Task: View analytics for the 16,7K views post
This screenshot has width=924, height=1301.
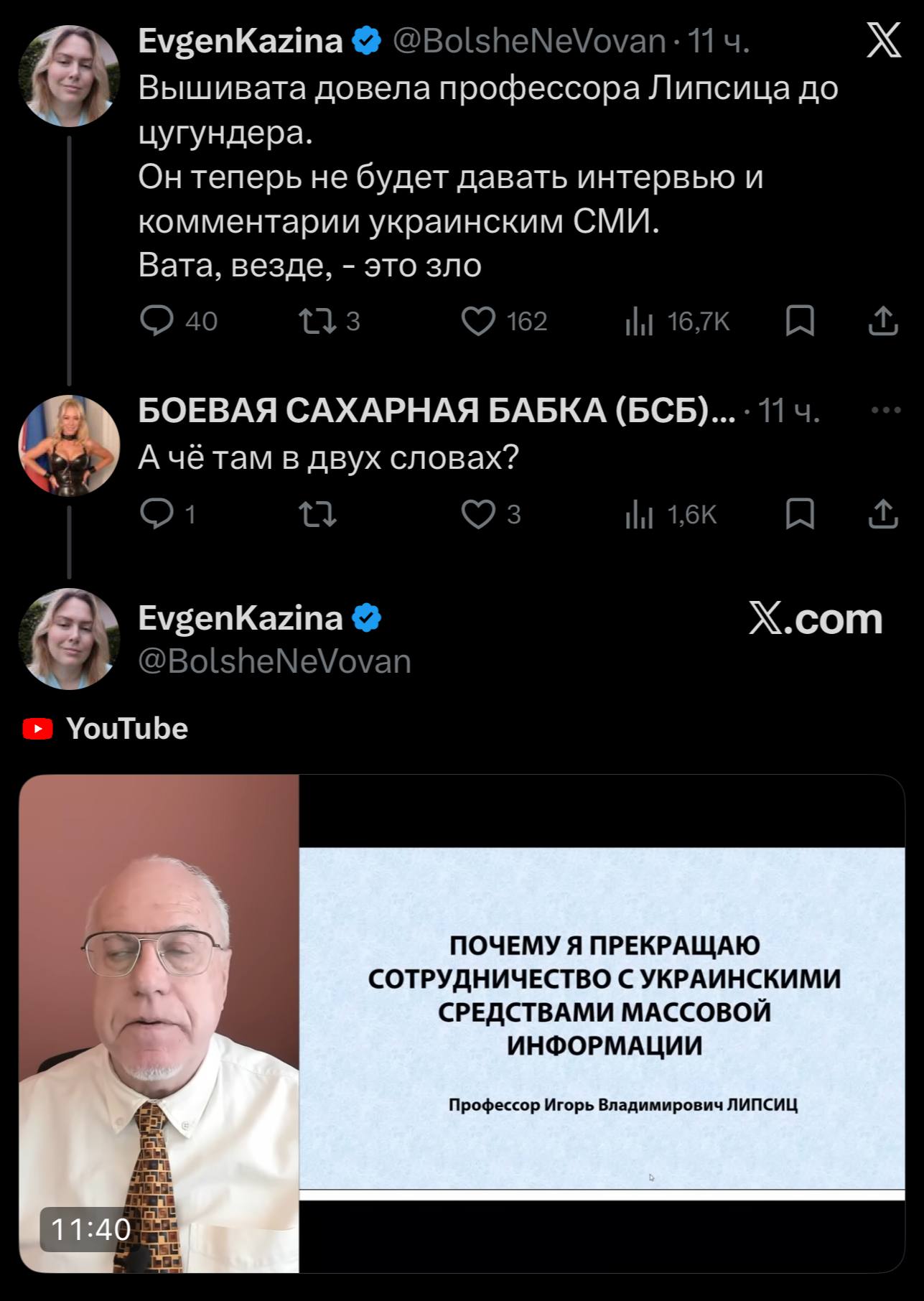Action: tap(639, 321)
